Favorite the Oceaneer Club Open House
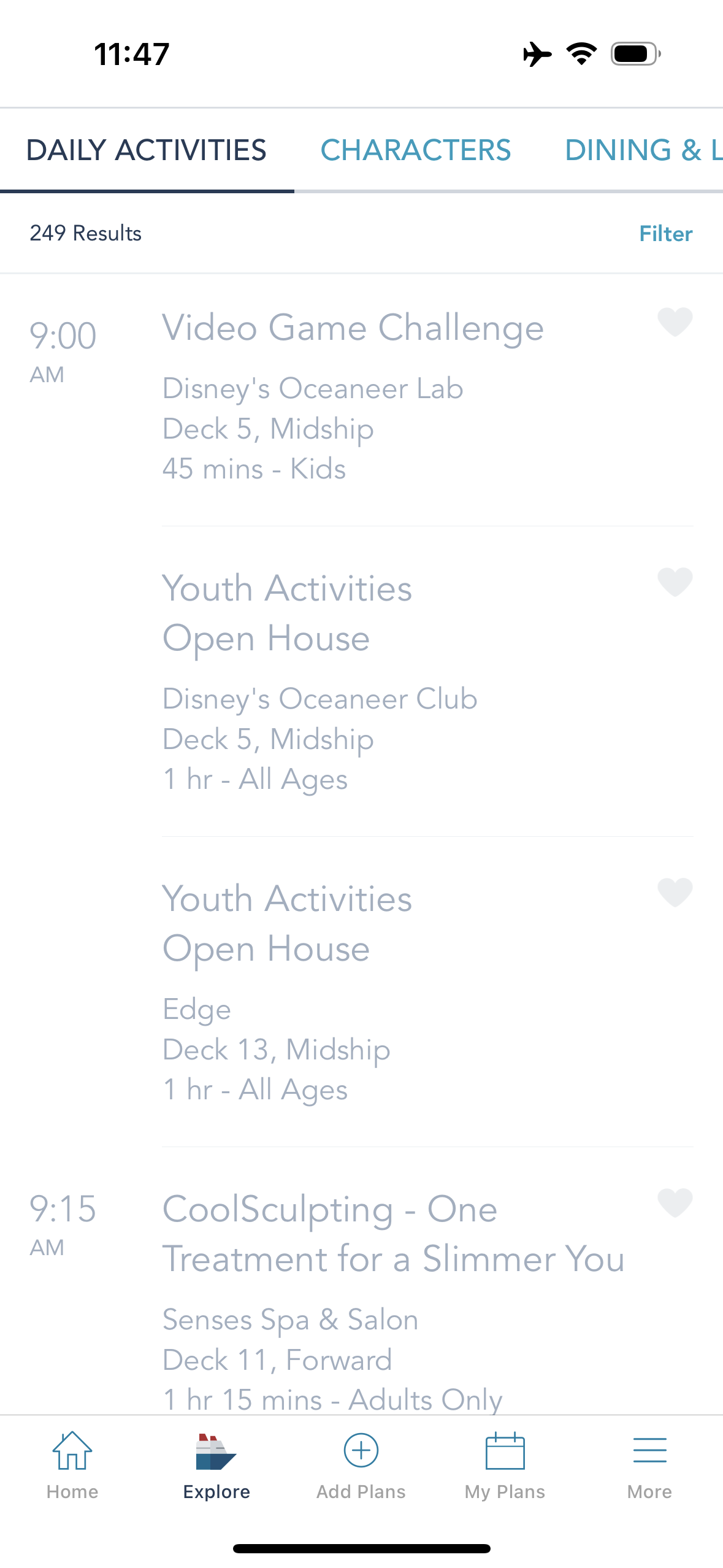 675,582
